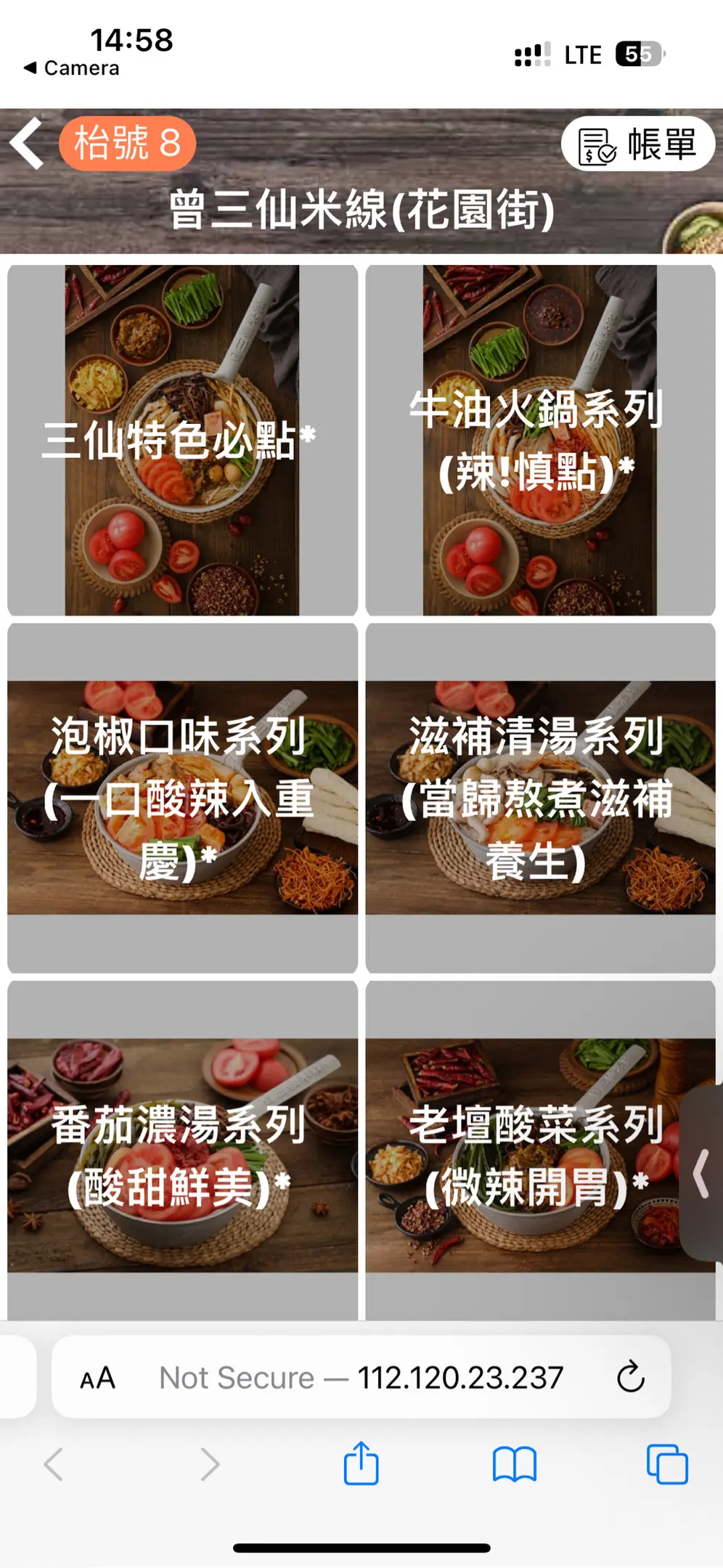
Task: Choose 老壇酸菜系列 category
Action: pyautogui.click(x=540, y=1154)
